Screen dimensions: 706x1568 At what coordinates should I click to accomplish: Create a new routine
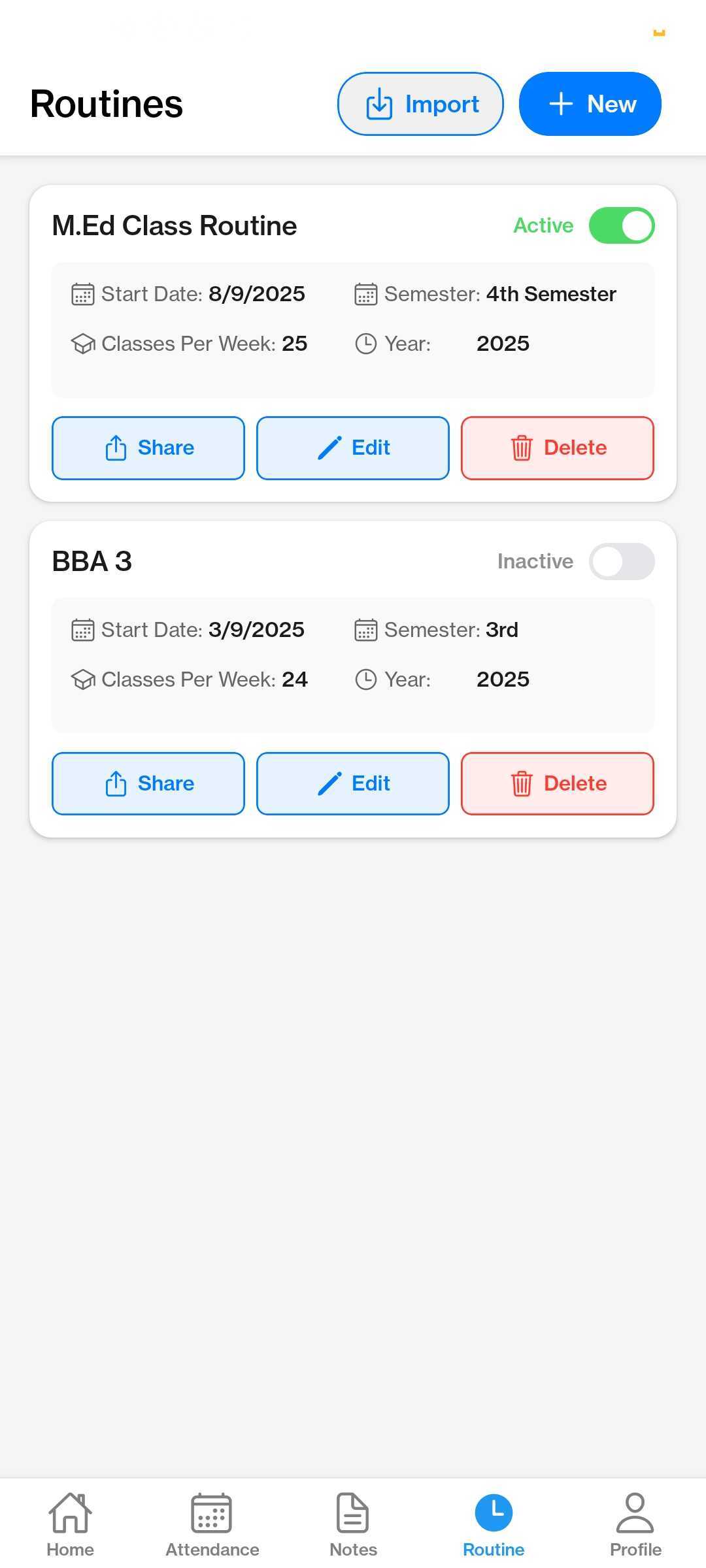tap(590, 104)
